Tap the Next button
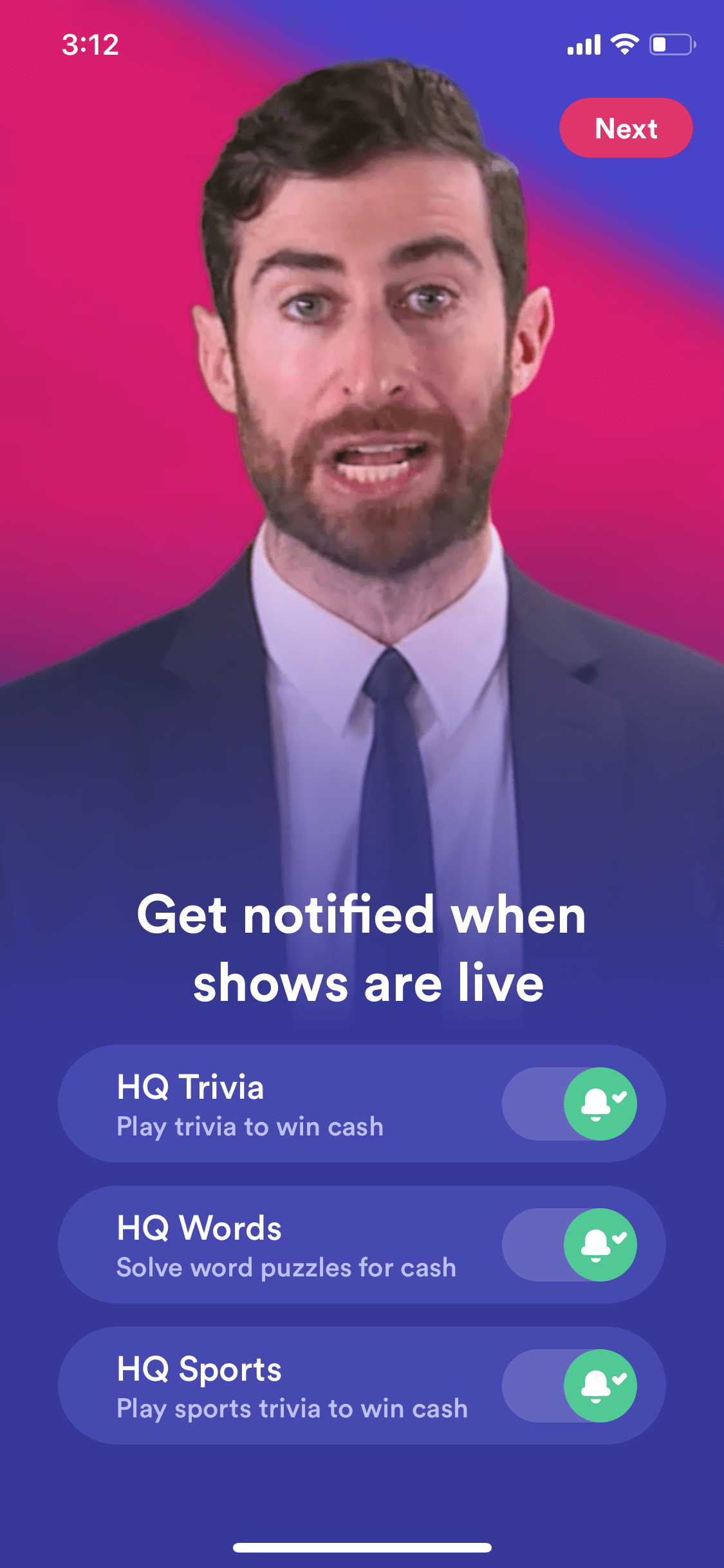This screenshot has width=724, height=1568. click(x=626, y=128)
